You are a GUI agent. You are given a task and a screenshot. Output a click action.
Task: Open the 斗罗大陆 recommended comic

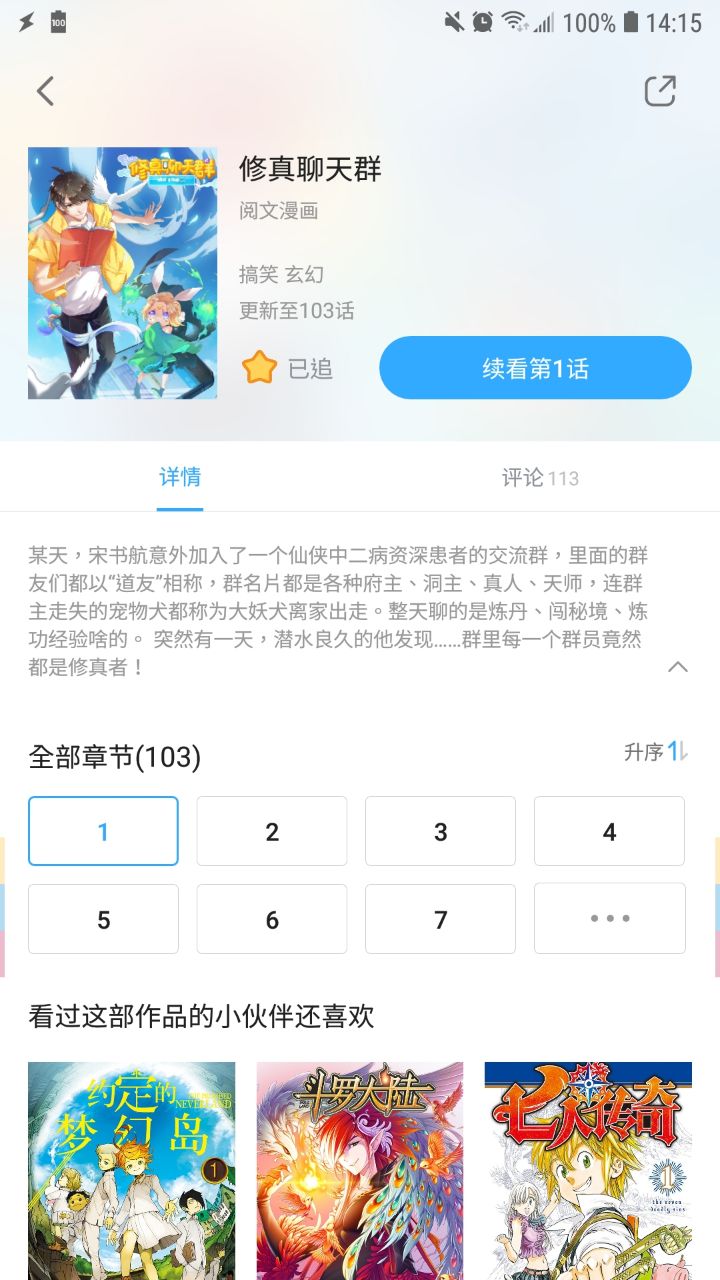(x=360, y=1170)
